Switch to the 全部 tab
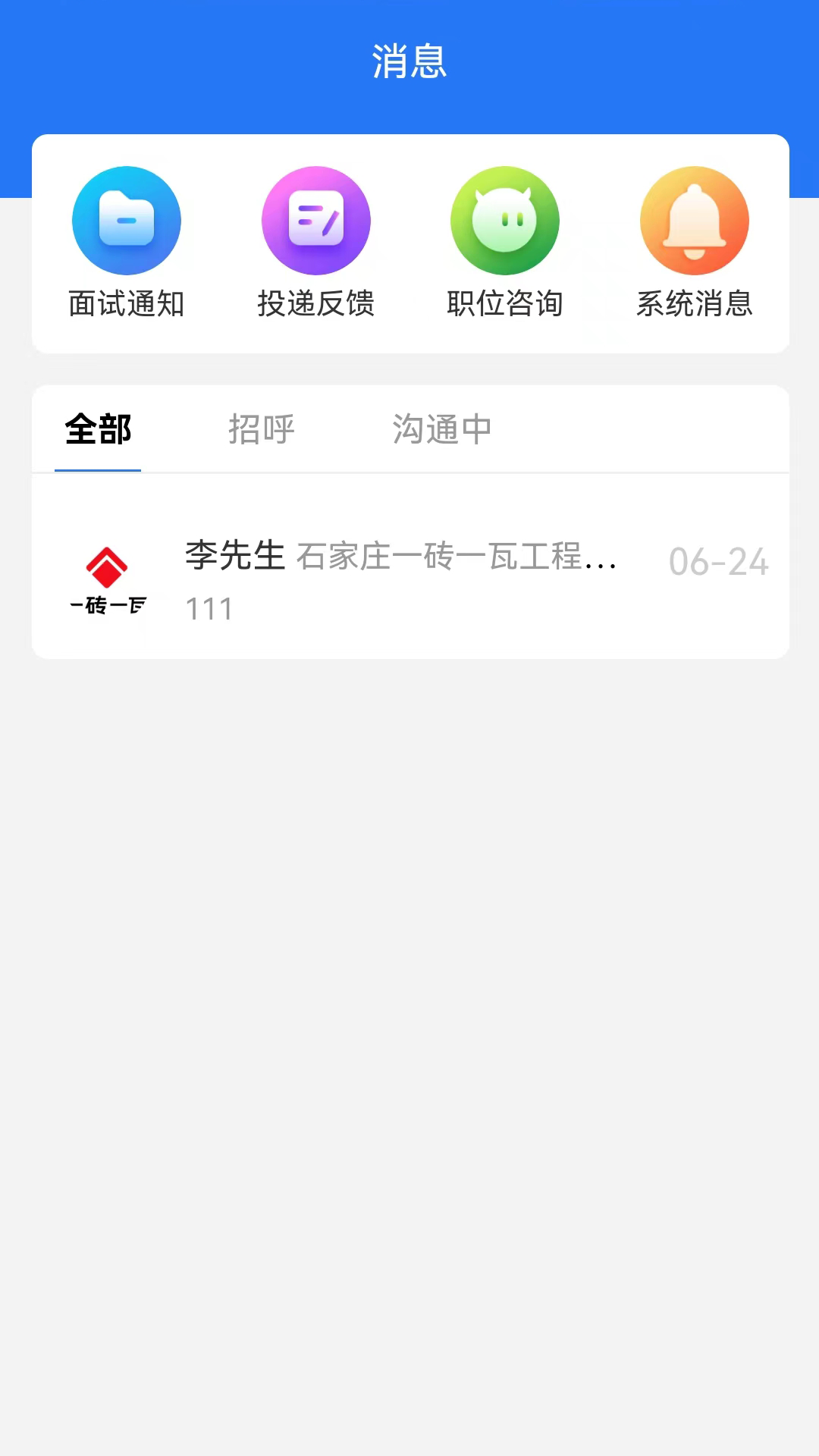Viewport: 819px width, 1456px height. tap(98, 429)
